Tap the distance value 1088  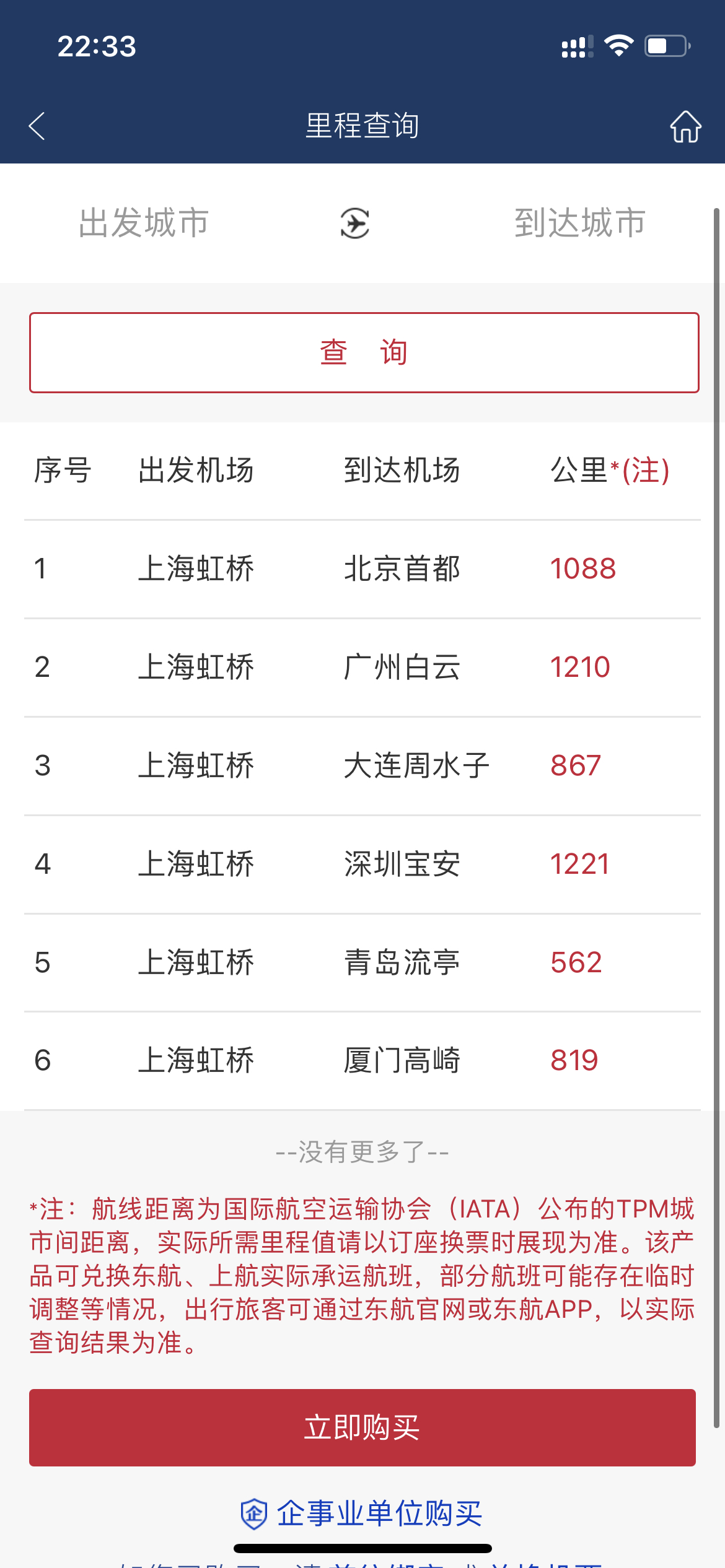point(583,568)
